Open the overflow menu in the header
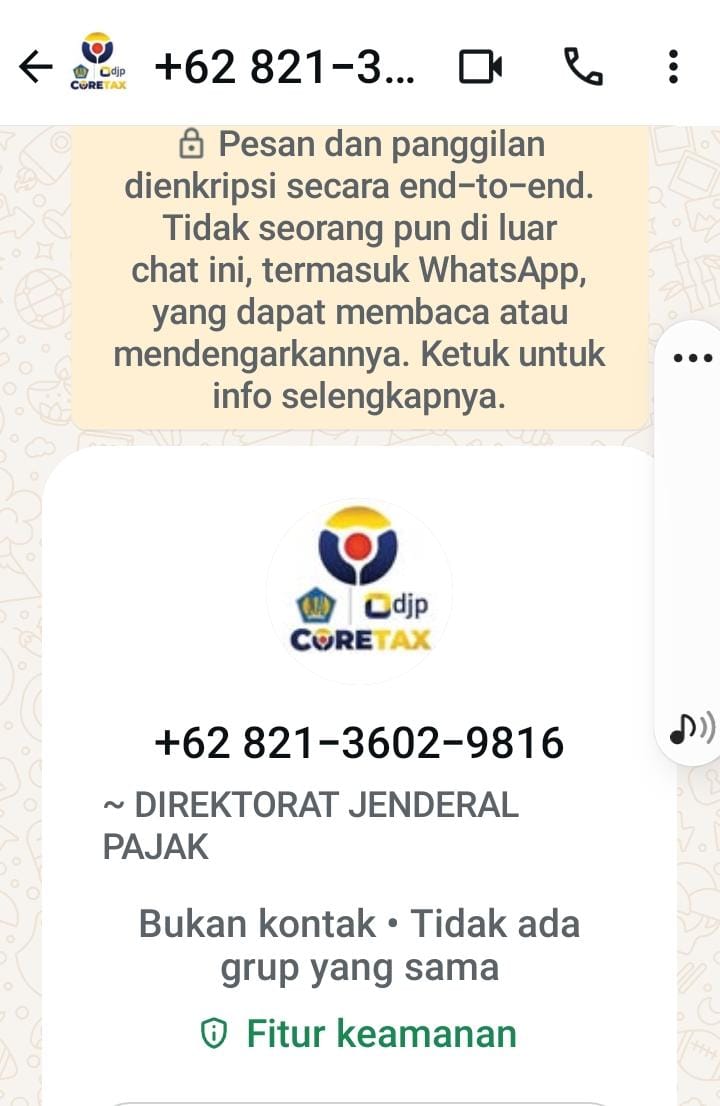Screen dimensions: 720x1106 click(673, 67)
